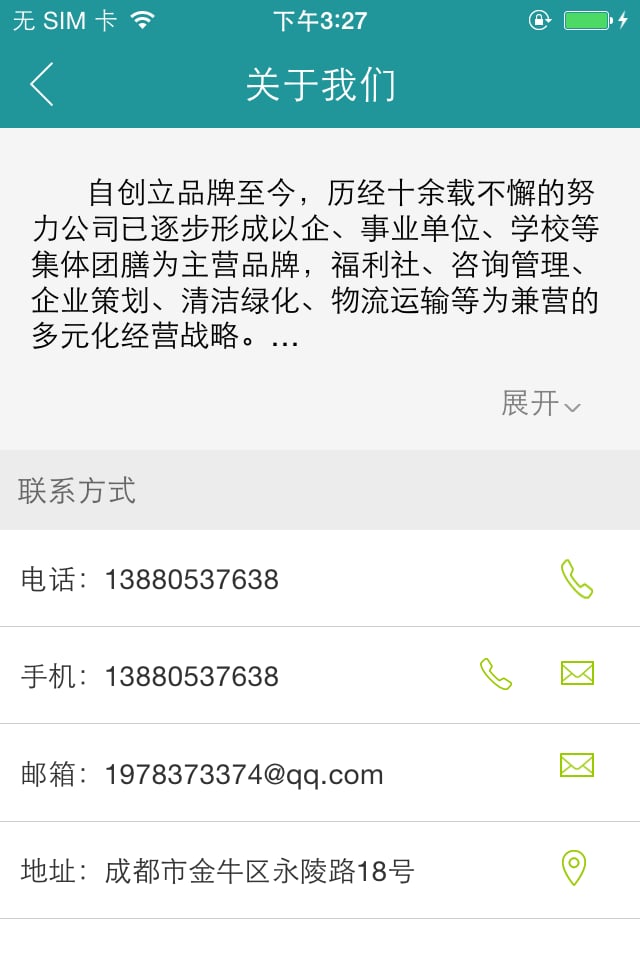Screen dimensions: 640x960
Task: Call the 电话 number 13880537638
Action: pos(576,579)
